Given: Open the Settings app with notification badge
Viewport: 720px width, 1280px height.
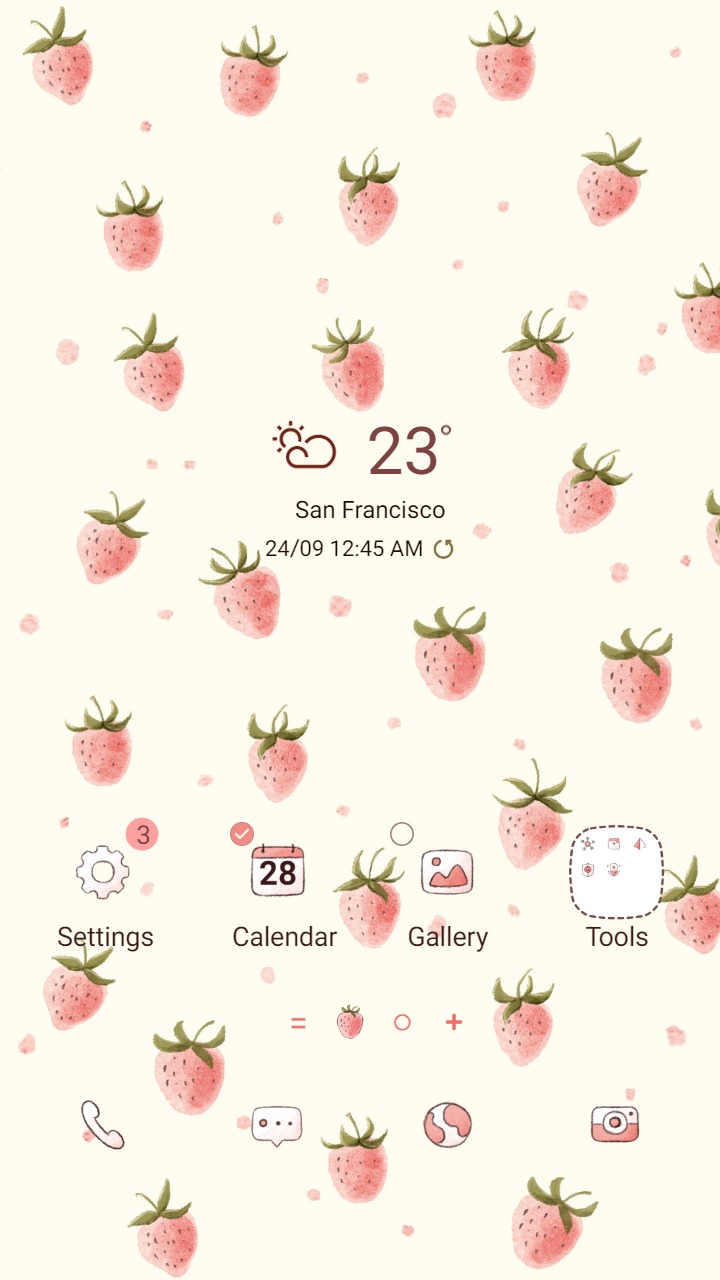Looking at the screenshot, I should pyautogui.click(x=102, y=872).
